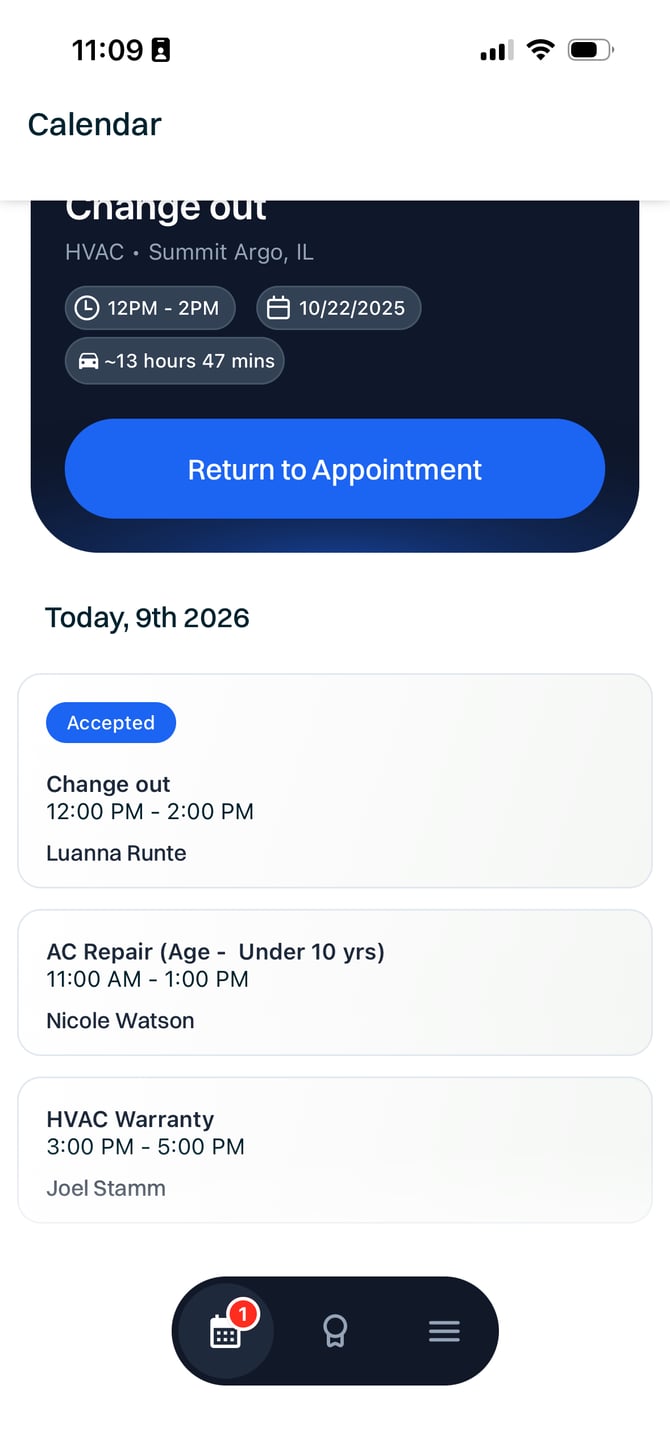This screenshot has width=670, height=1452.
Task: Open the hamburger menu tab
Action: 444,1331
